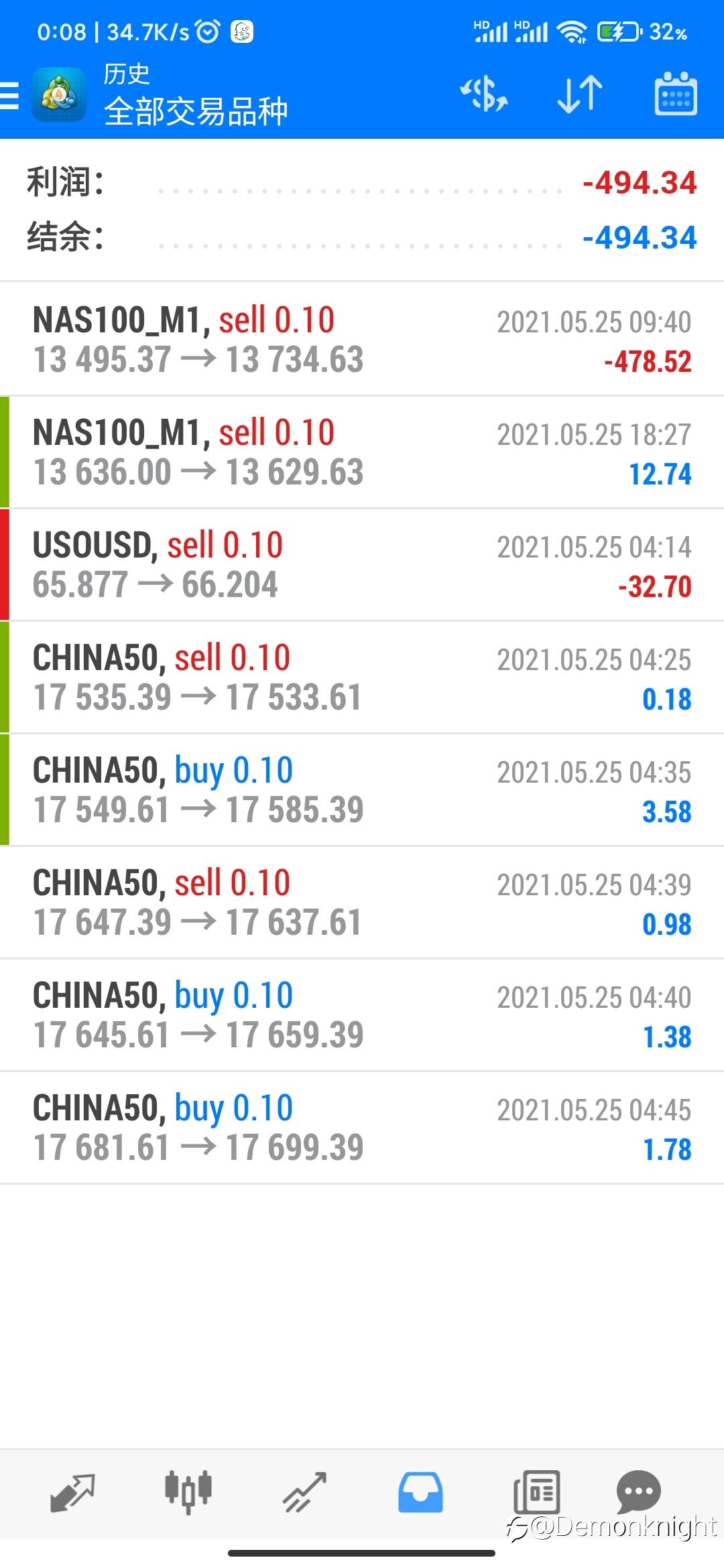
Task: Open the CHINA50 buy trade at 04:40
Action: (362, 1015)
